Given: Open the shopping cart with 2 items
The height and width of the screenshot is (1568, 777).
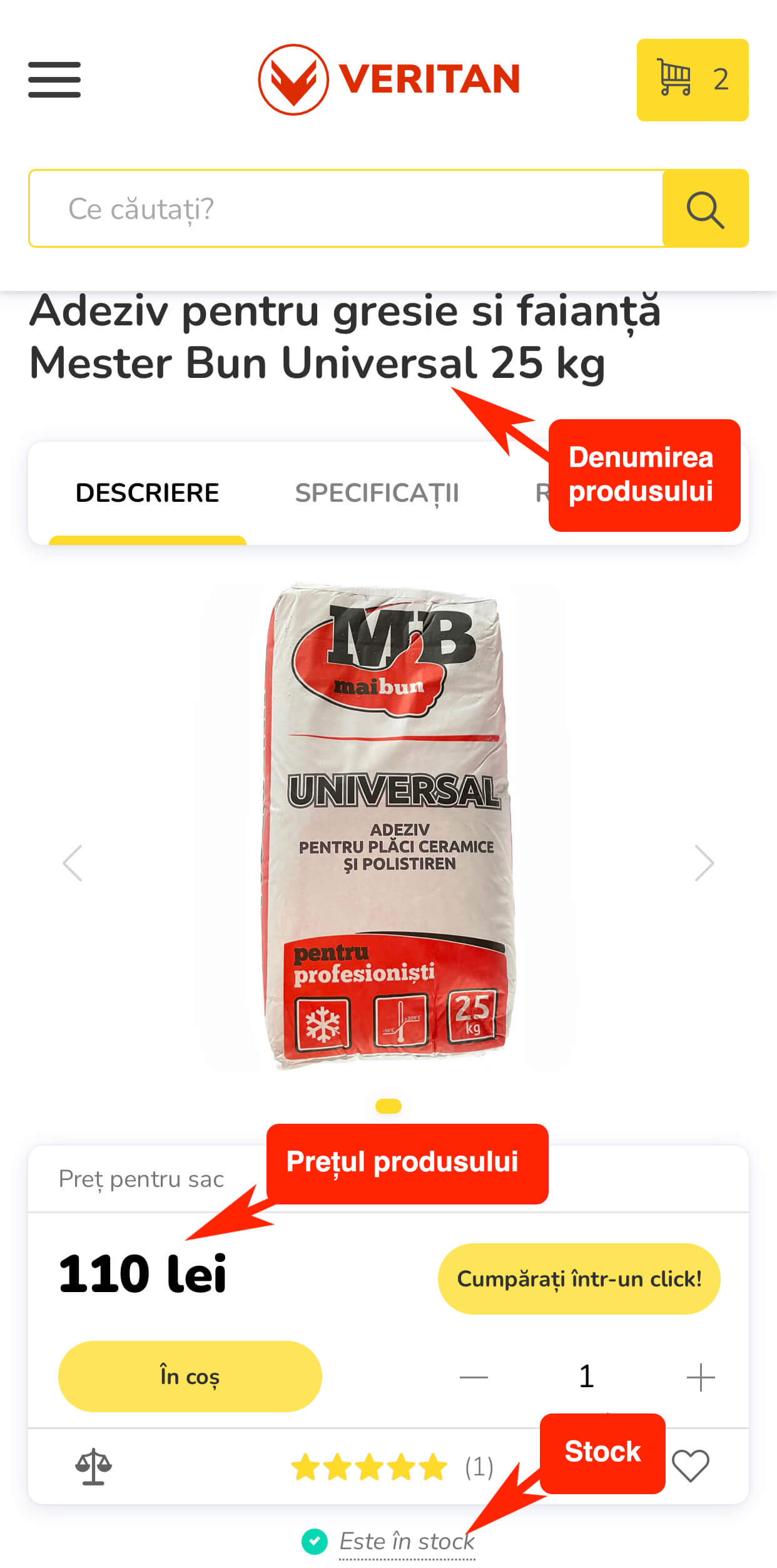Looking at the screenshot, I should tap(692, 79).
